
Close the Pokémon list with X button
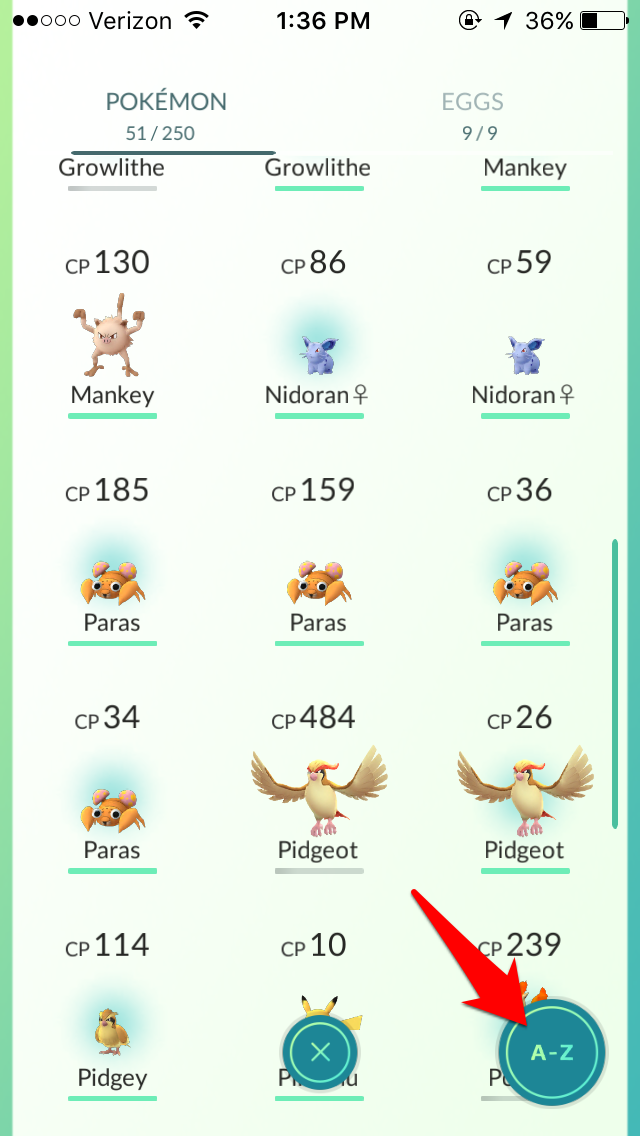click(320, 1052)
